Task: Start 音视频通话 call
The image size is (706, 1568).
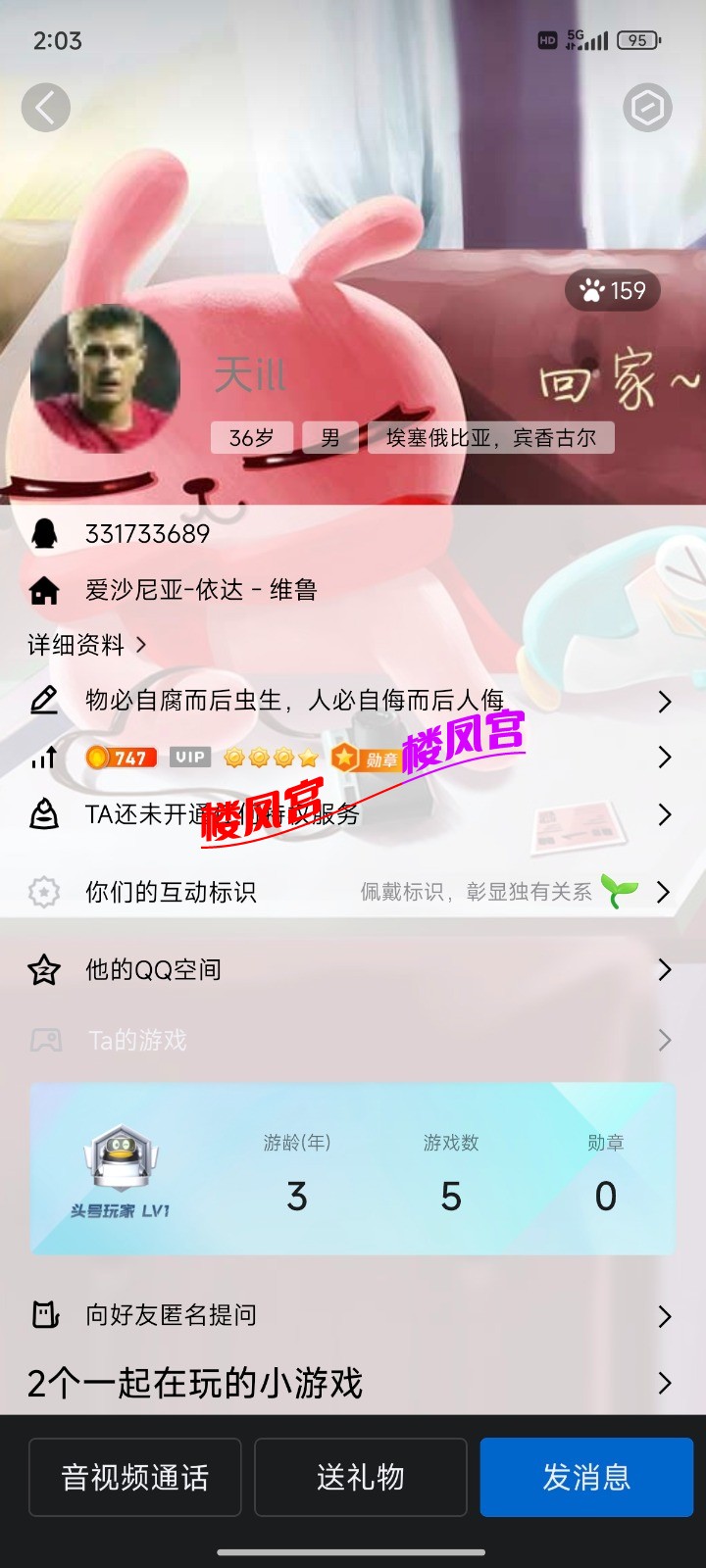Action: coord(135,1477)
